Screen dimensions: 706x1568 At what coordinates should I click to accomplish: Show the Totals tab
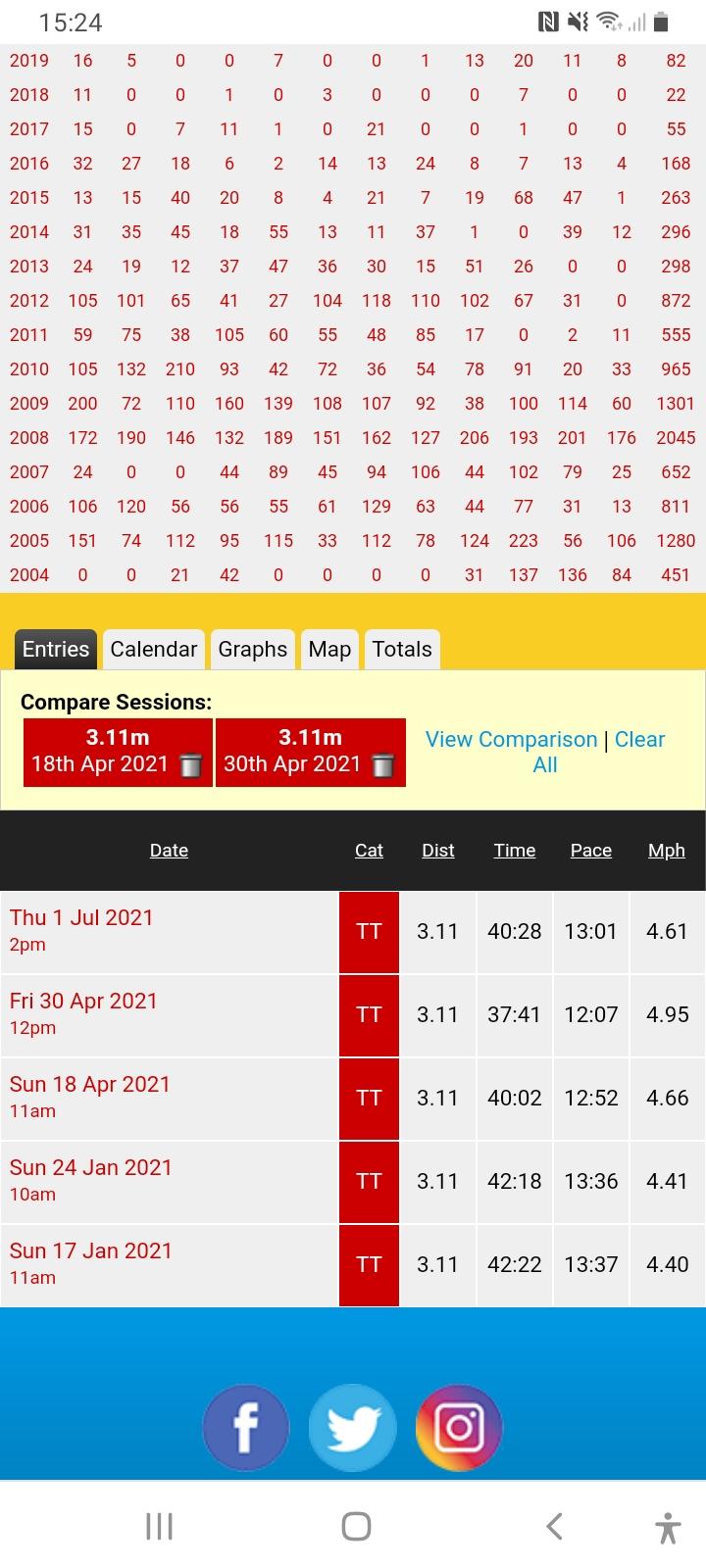[402, 649]
